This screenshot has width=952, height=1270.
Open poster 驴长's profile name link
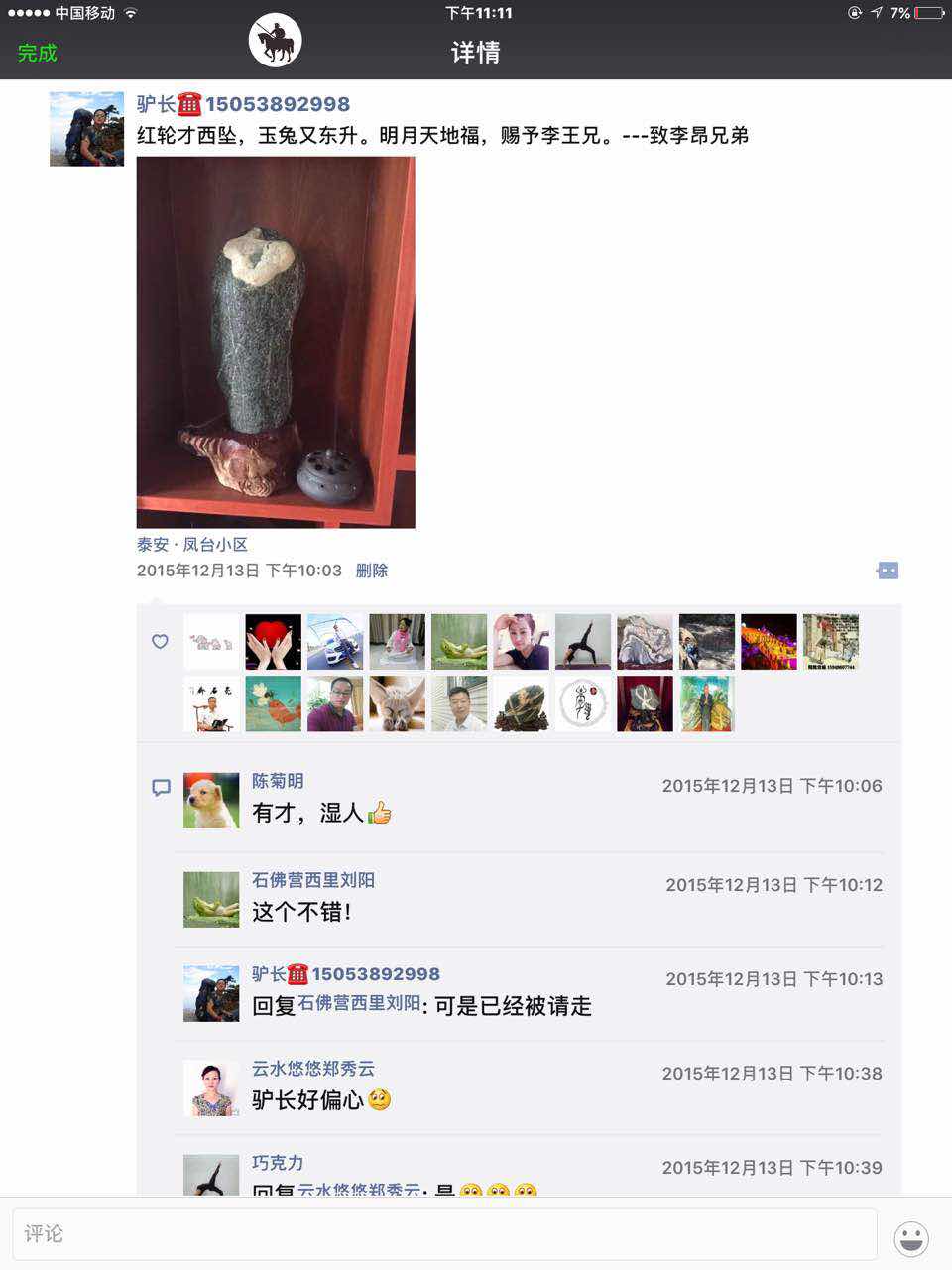point(243,104)
